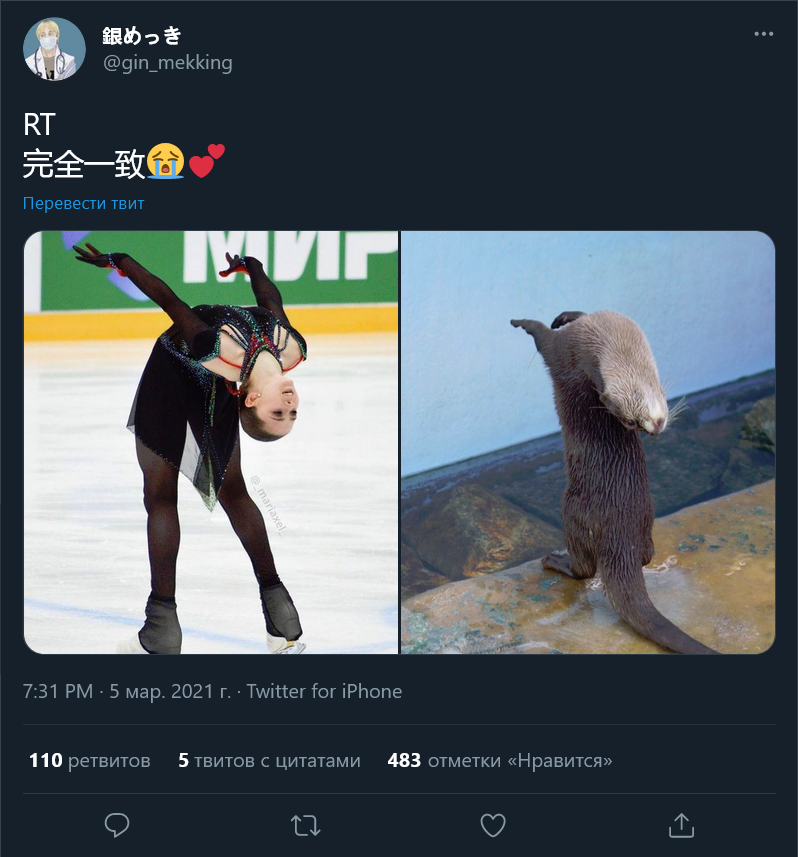Like this tweet with the heart
798x857 pixels.
[493, 825]
